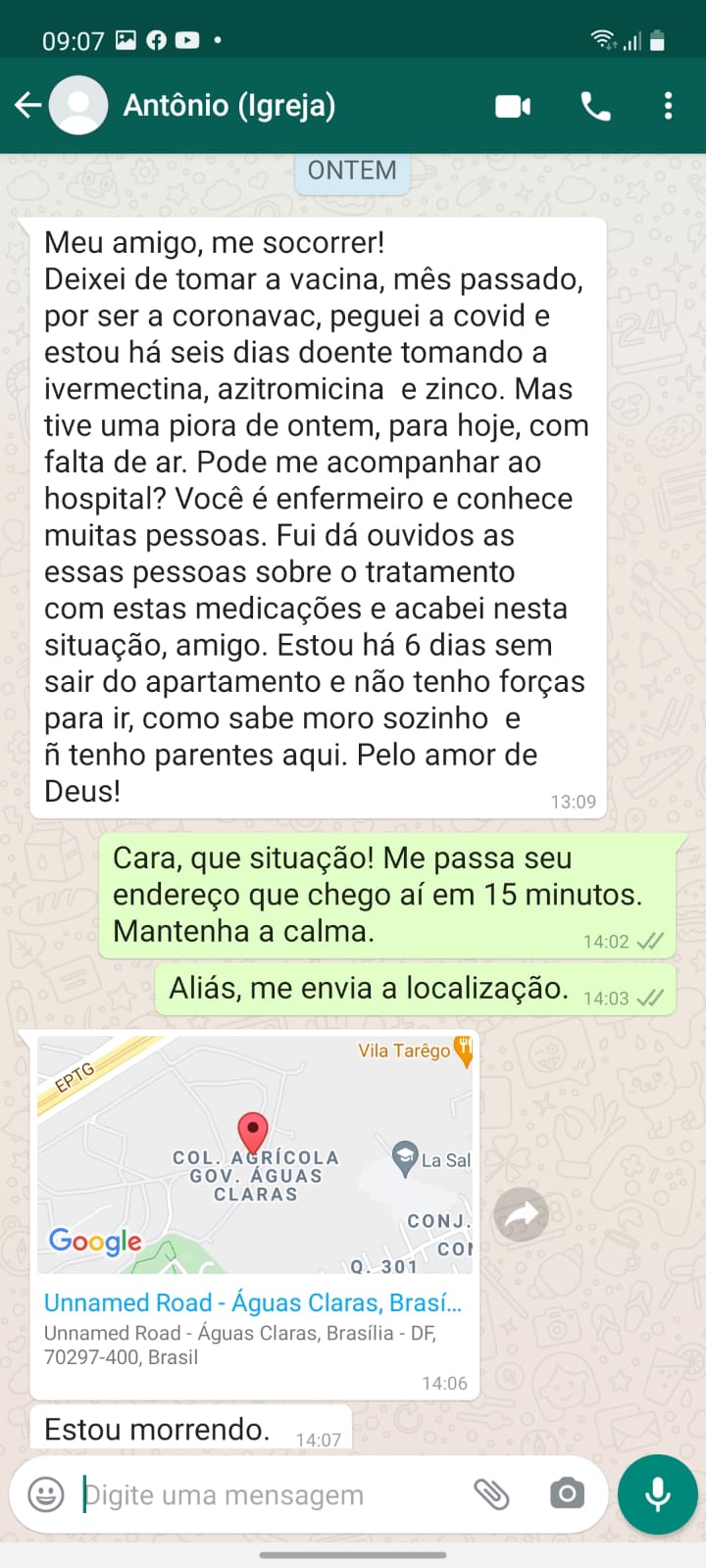Open the emoji picker
Screen dimensions: 706x1568
coord(46,1494)
